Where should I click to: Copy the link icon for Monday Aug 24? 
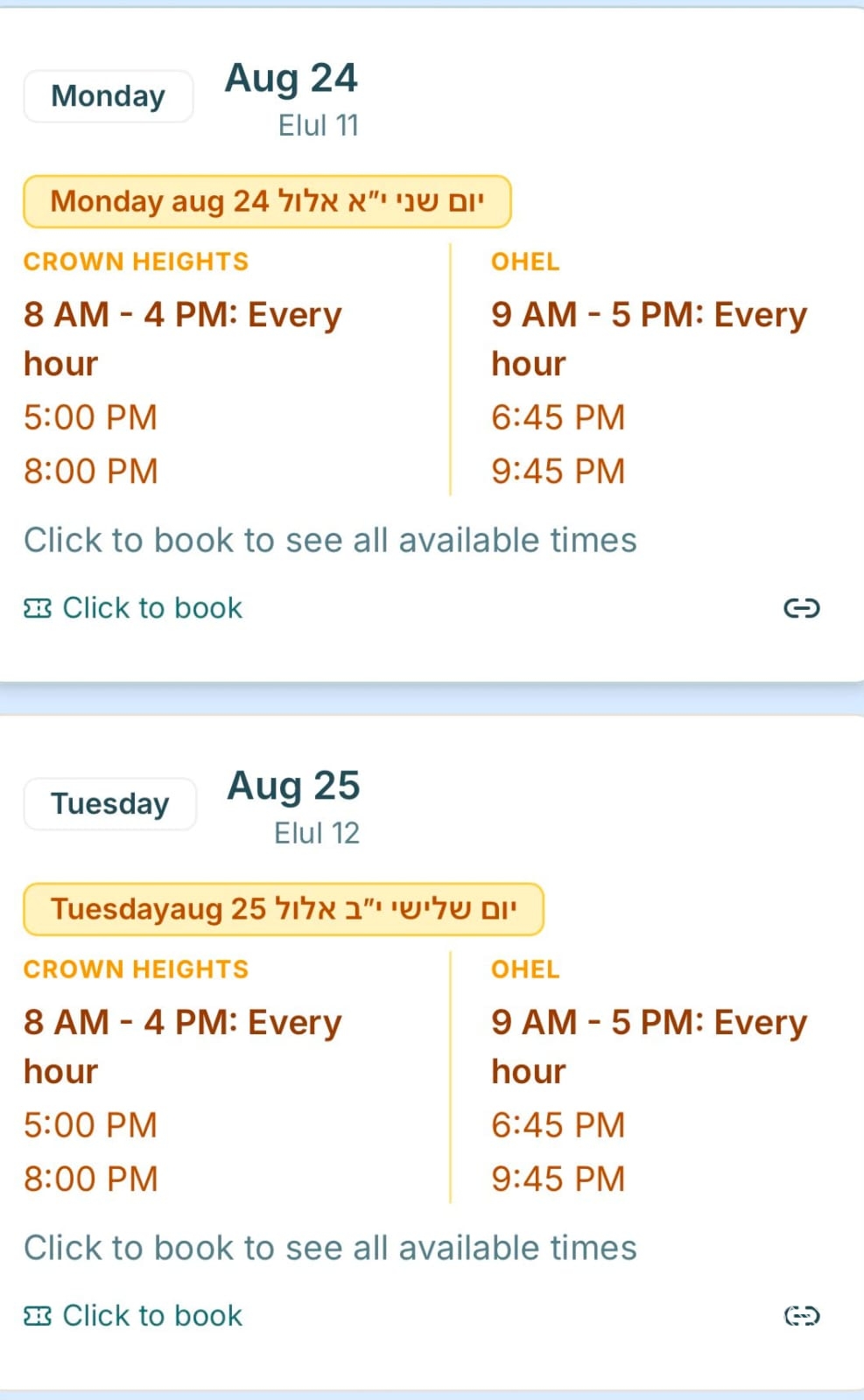[801, 607]
